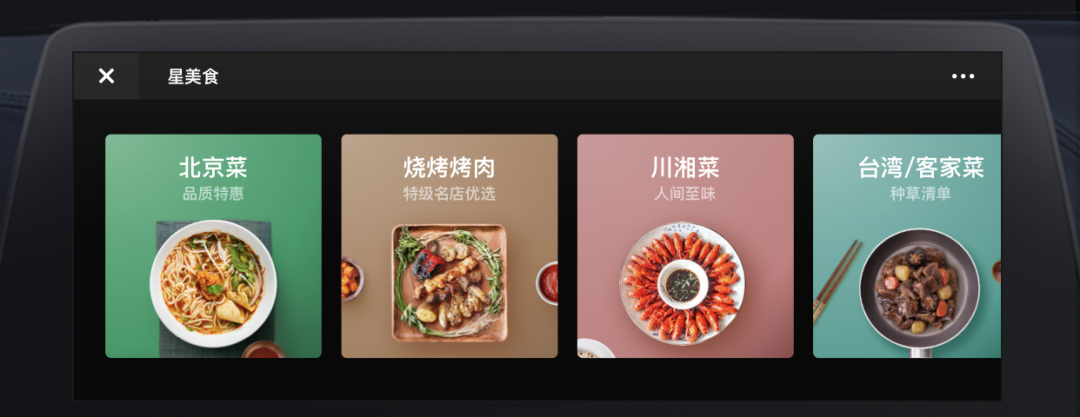Close the 星美食 page

tap(106, 76)
